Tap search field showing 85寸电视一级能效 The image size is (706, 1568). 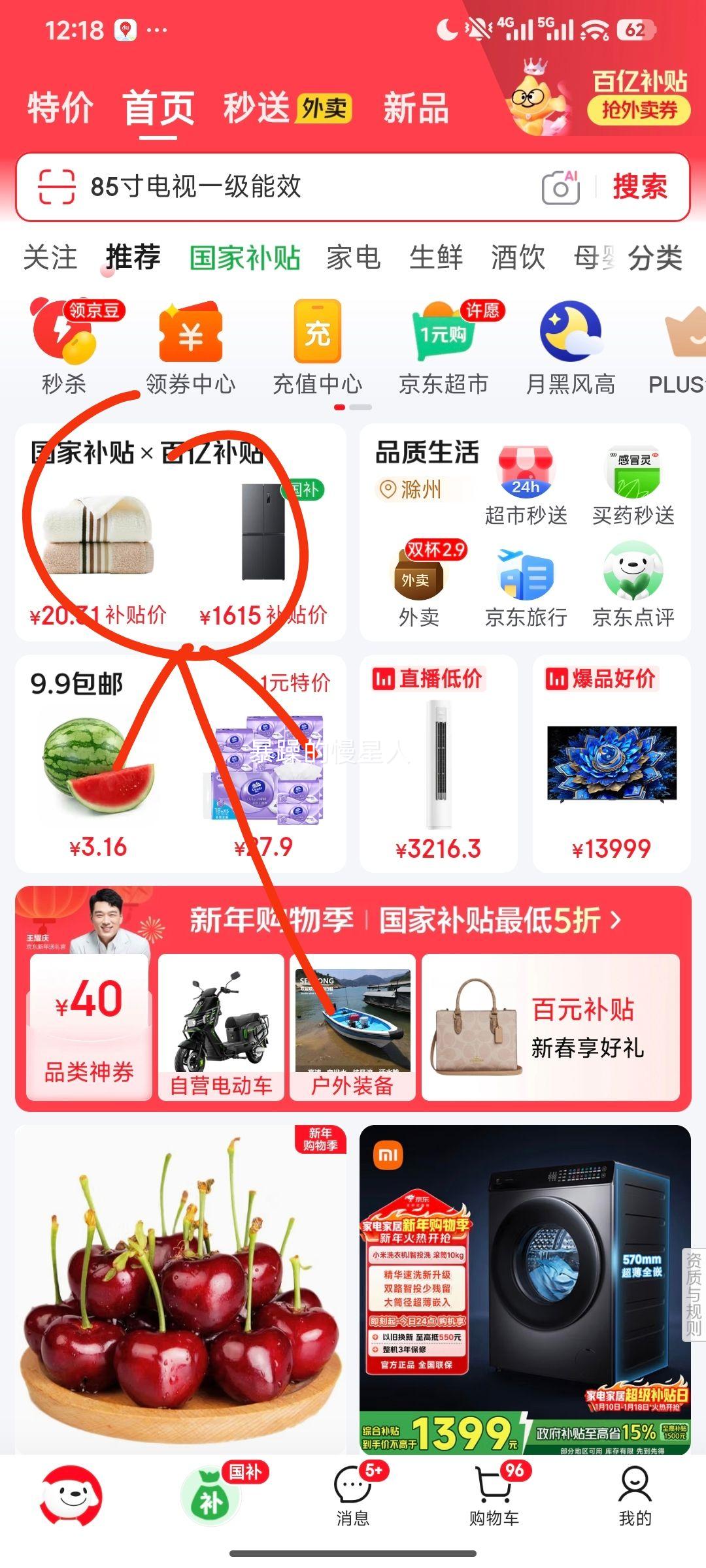[261, 188]
